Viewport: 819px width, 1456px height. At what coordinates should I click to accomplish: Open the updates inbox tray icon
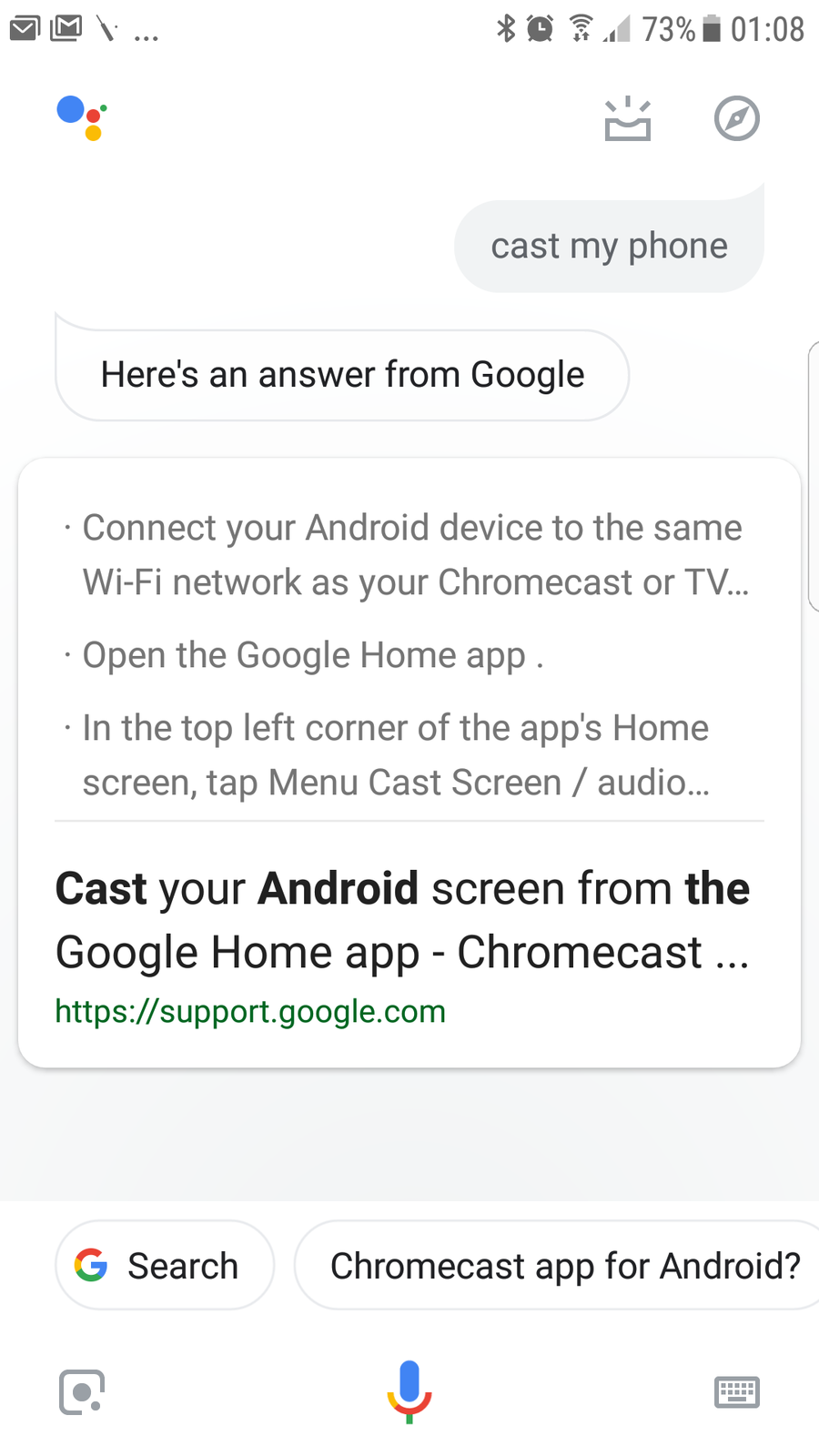pos(628,119)
